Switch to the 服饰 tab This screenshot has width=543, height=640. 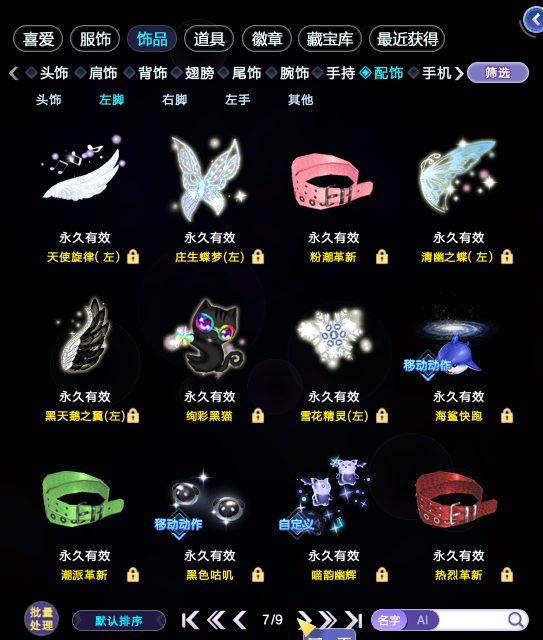pyautogui.click(x=95, y=39)
